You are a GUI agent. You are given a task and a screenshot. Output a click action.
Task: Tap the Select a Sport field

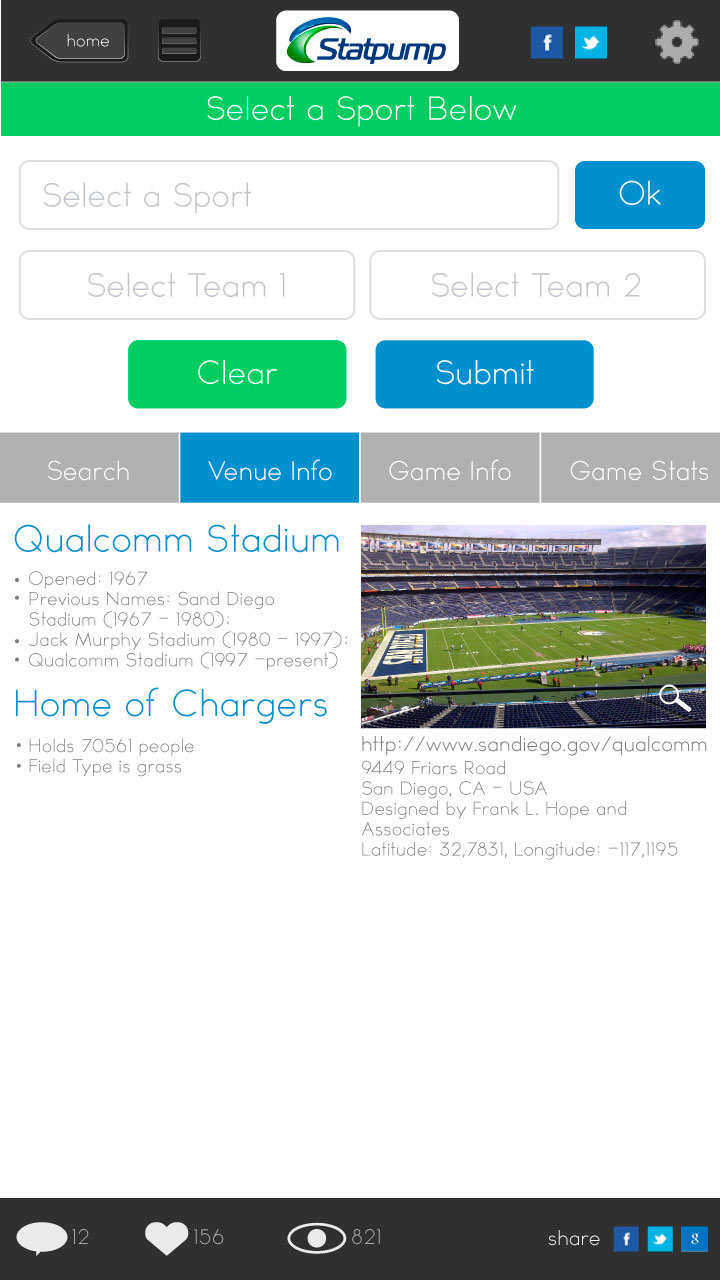click(289, 195)
